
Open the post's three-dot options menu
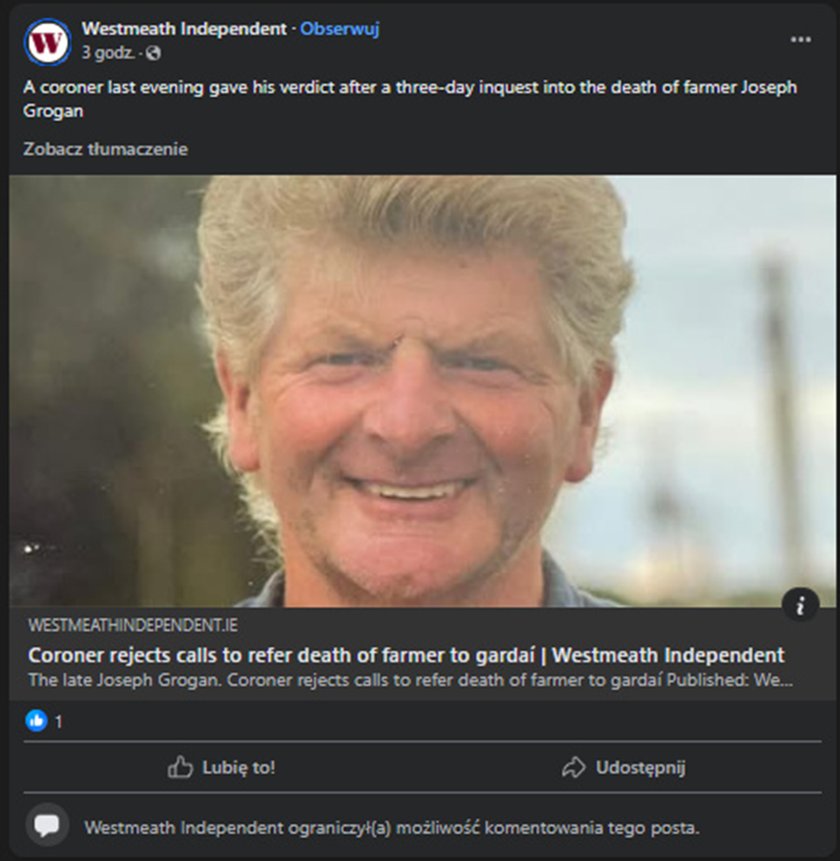[801, 40]
